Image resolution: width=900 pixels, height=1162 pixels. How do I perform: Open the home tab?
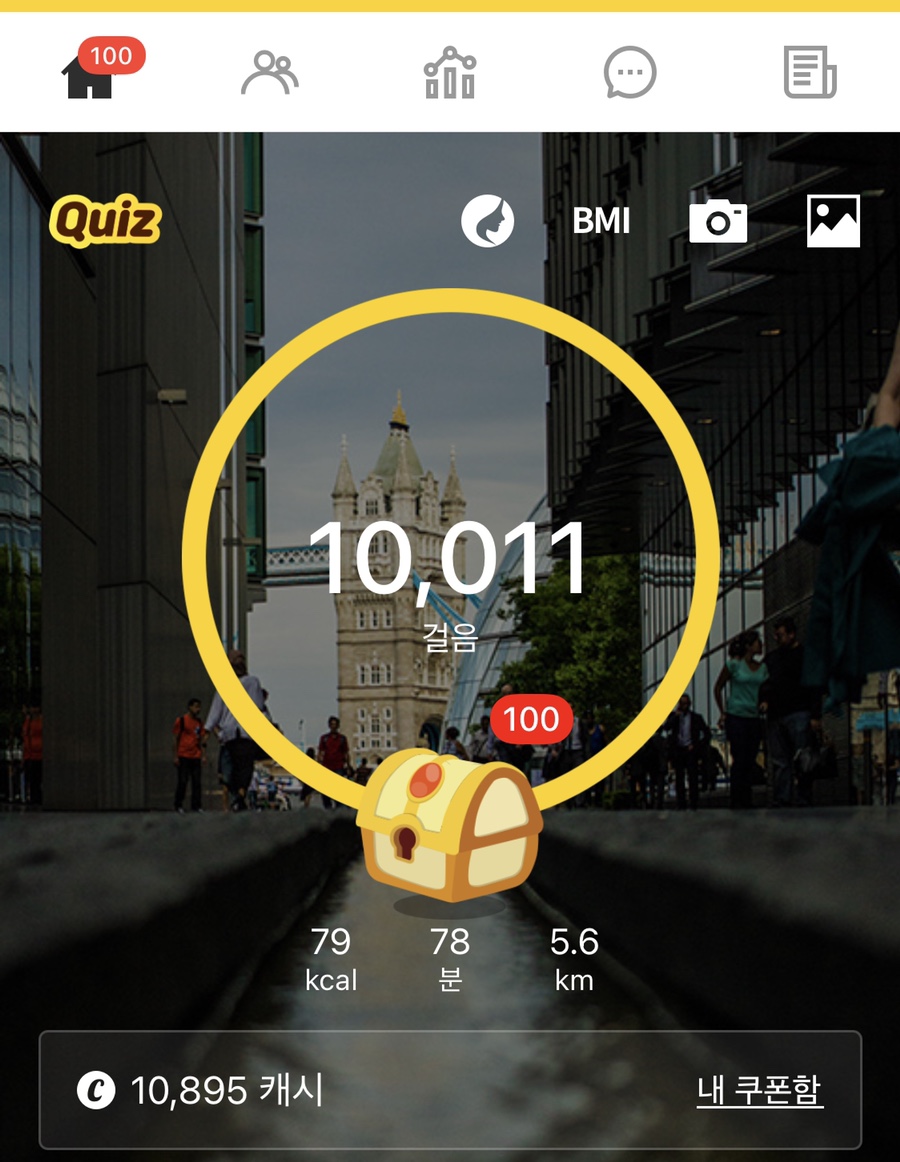coord(90,76)
